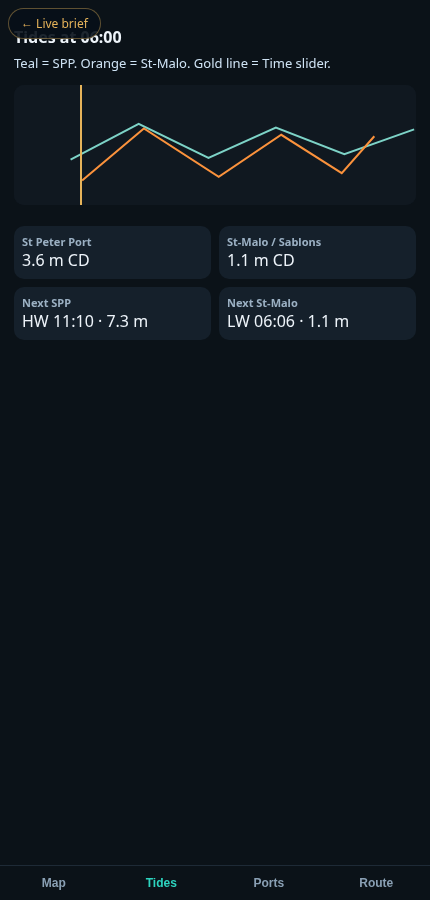The width and height of the screenshot is (430, 900).
Task: Open the Ports tab
Action: tap(269, 883)
